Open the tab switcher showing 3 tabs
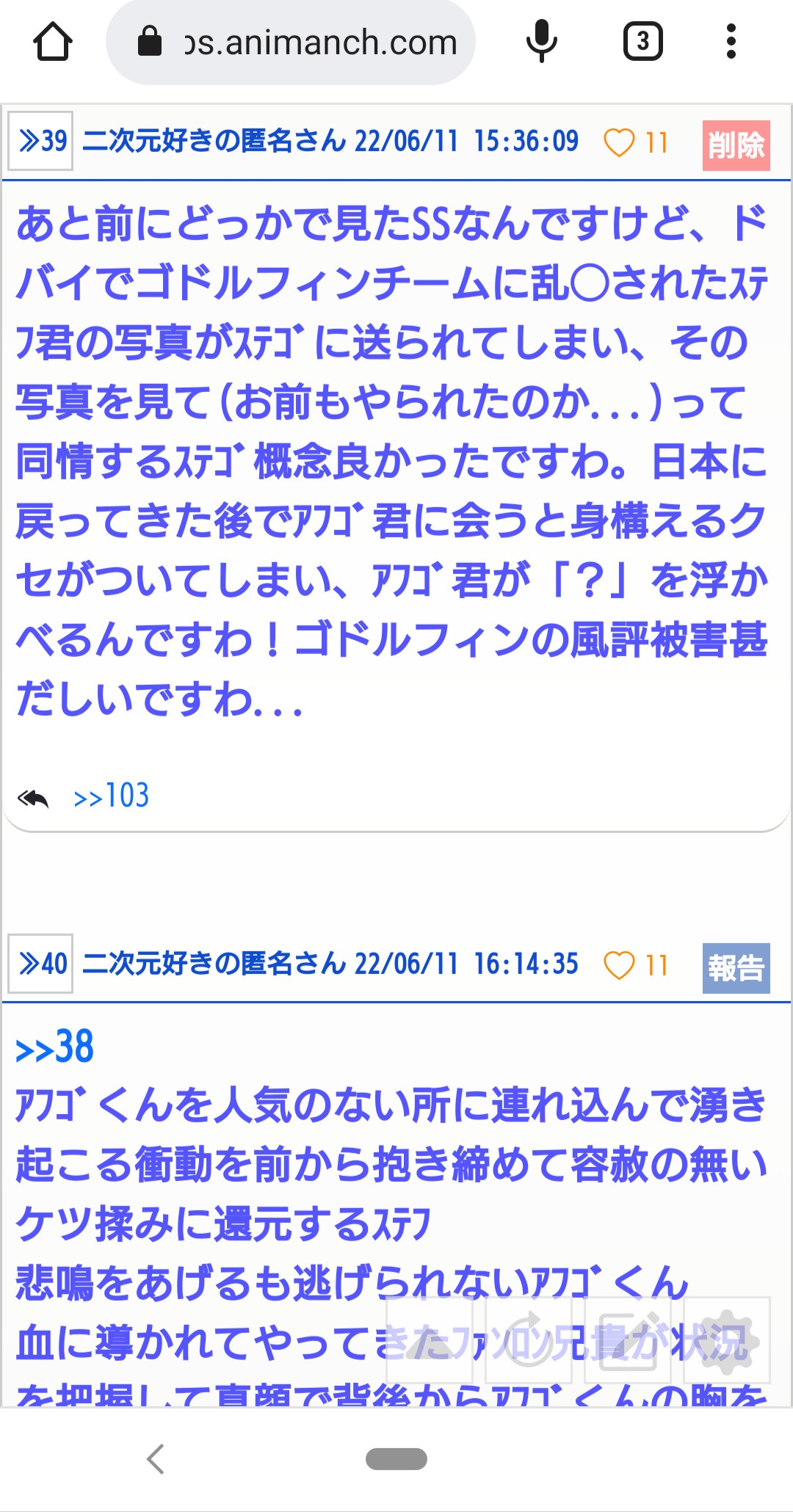Screen dimensions: 793x1512 tap(642, 42)
